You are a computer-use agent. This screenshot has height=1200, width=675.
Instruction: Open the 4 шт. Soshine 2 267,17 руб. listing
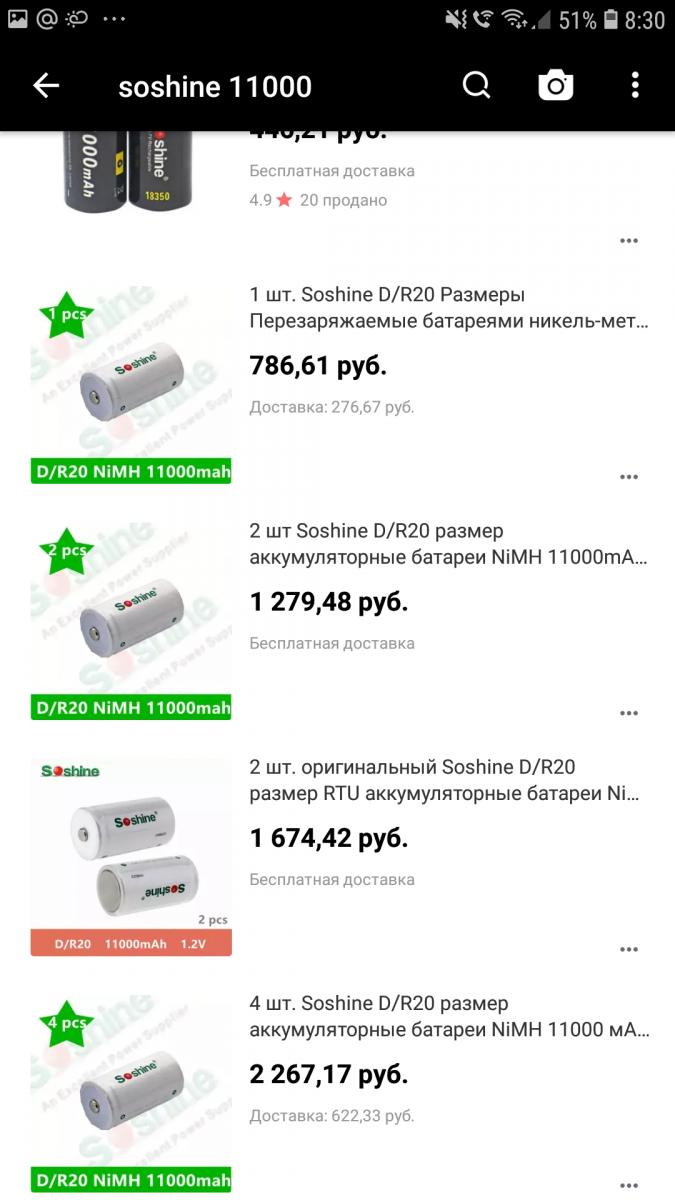[x=448, y=1016]
